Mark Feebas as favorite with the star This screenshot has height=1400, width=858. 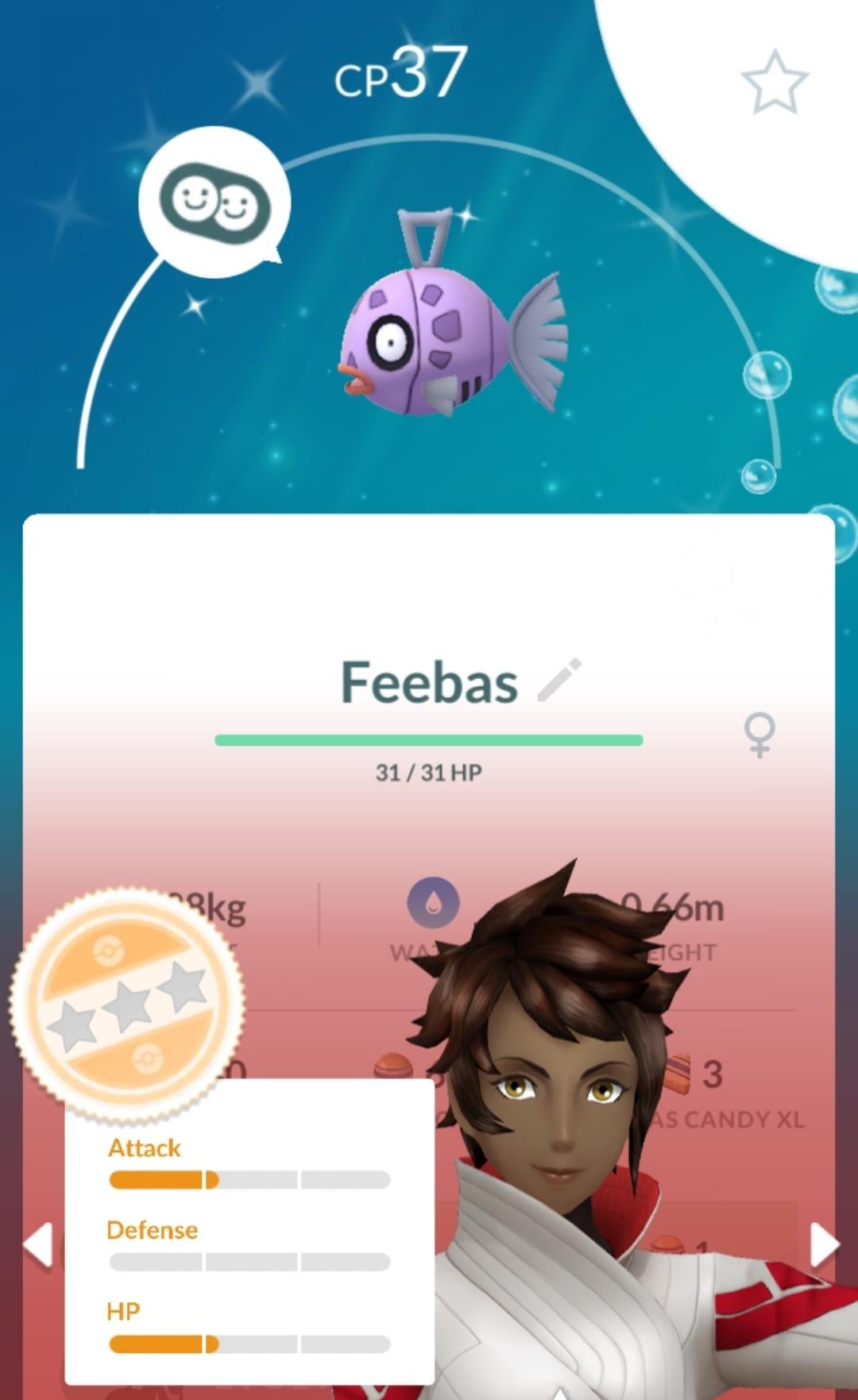[775, 81]
